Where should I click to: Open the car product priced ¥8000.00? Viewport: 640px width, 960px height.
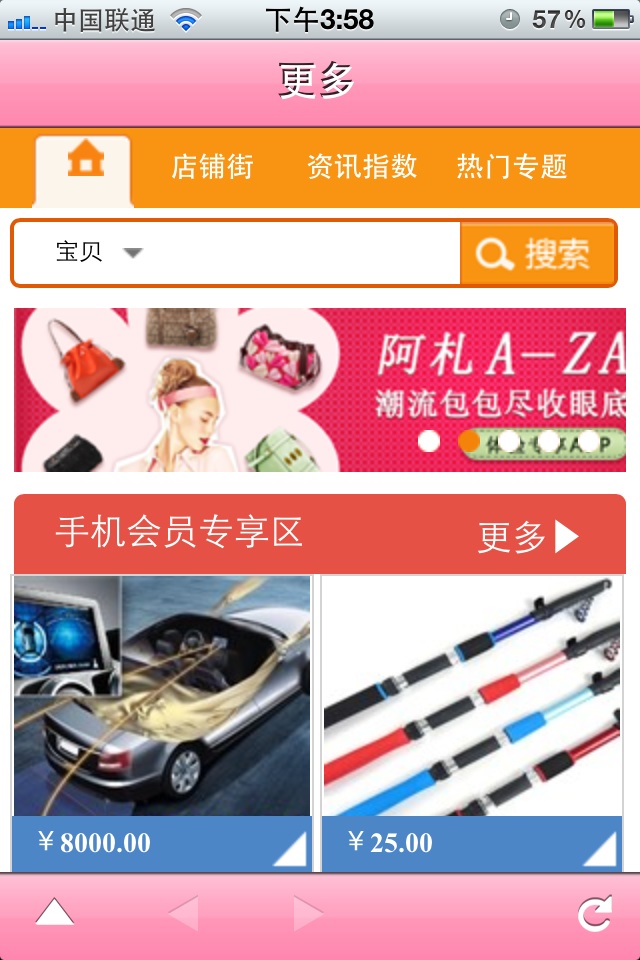[162, 720]
